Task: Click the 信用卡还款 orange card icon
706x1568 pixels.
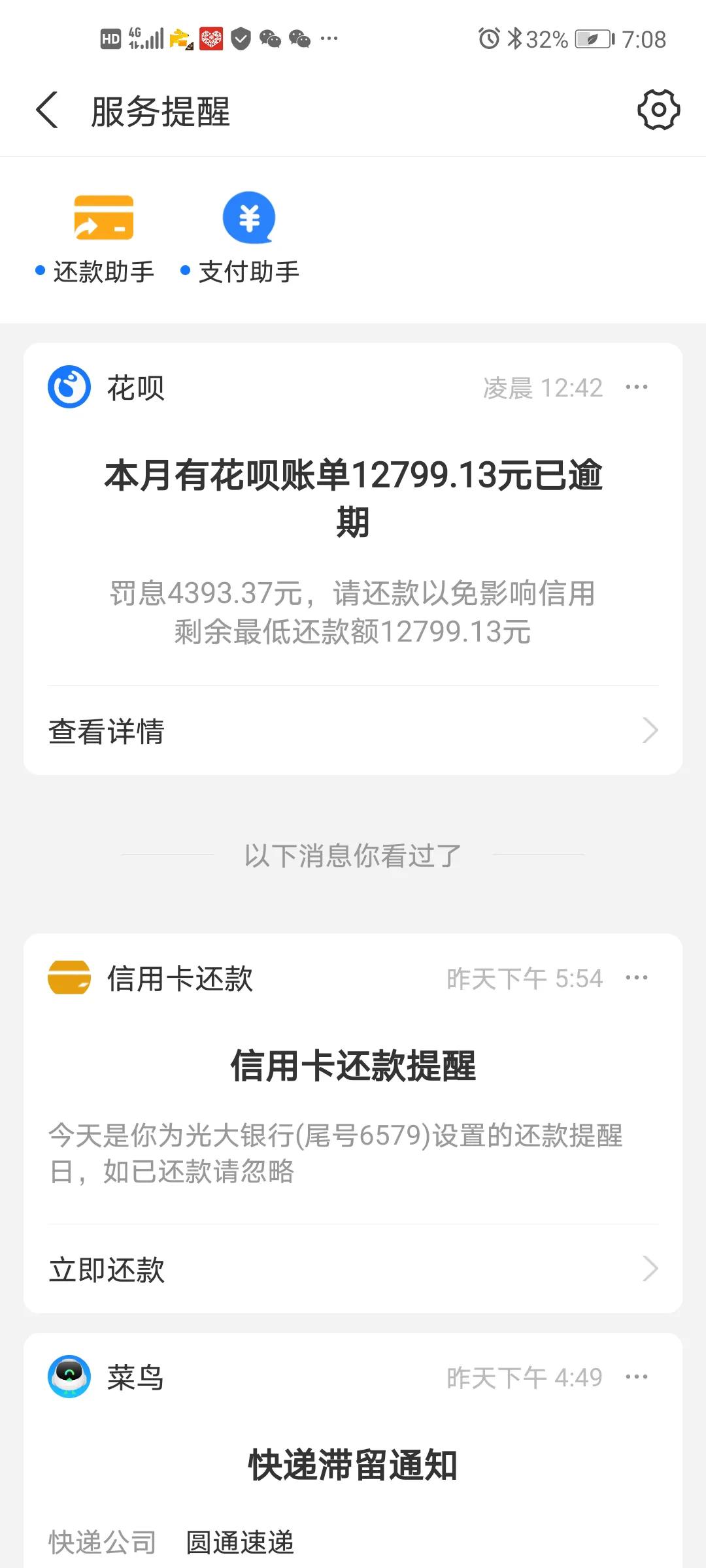Action: coord(70,977)
